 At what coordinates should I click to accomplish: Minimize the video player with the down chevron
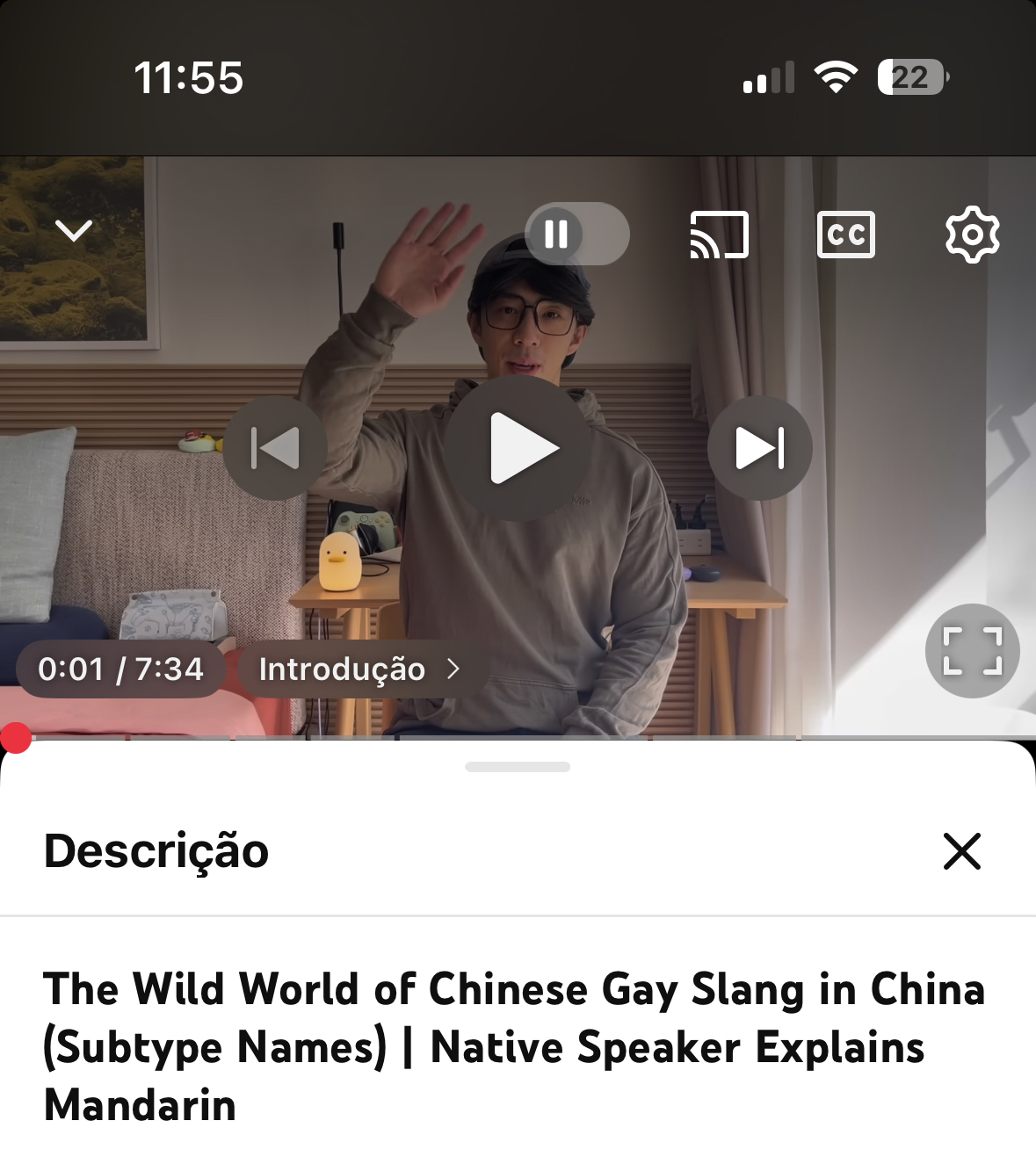tap(74, 231)
